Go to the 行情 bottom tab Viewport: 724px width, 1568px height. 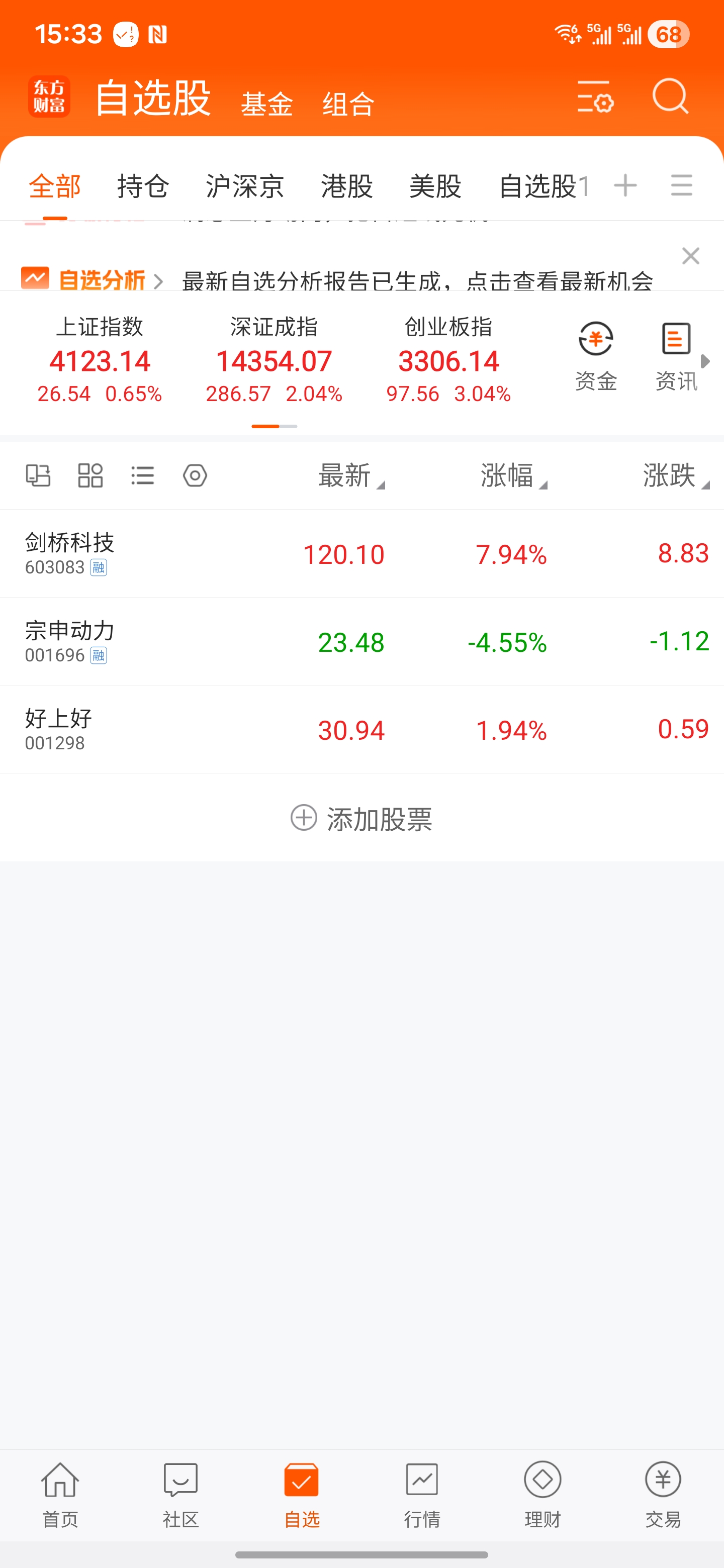coord(421,1494)
